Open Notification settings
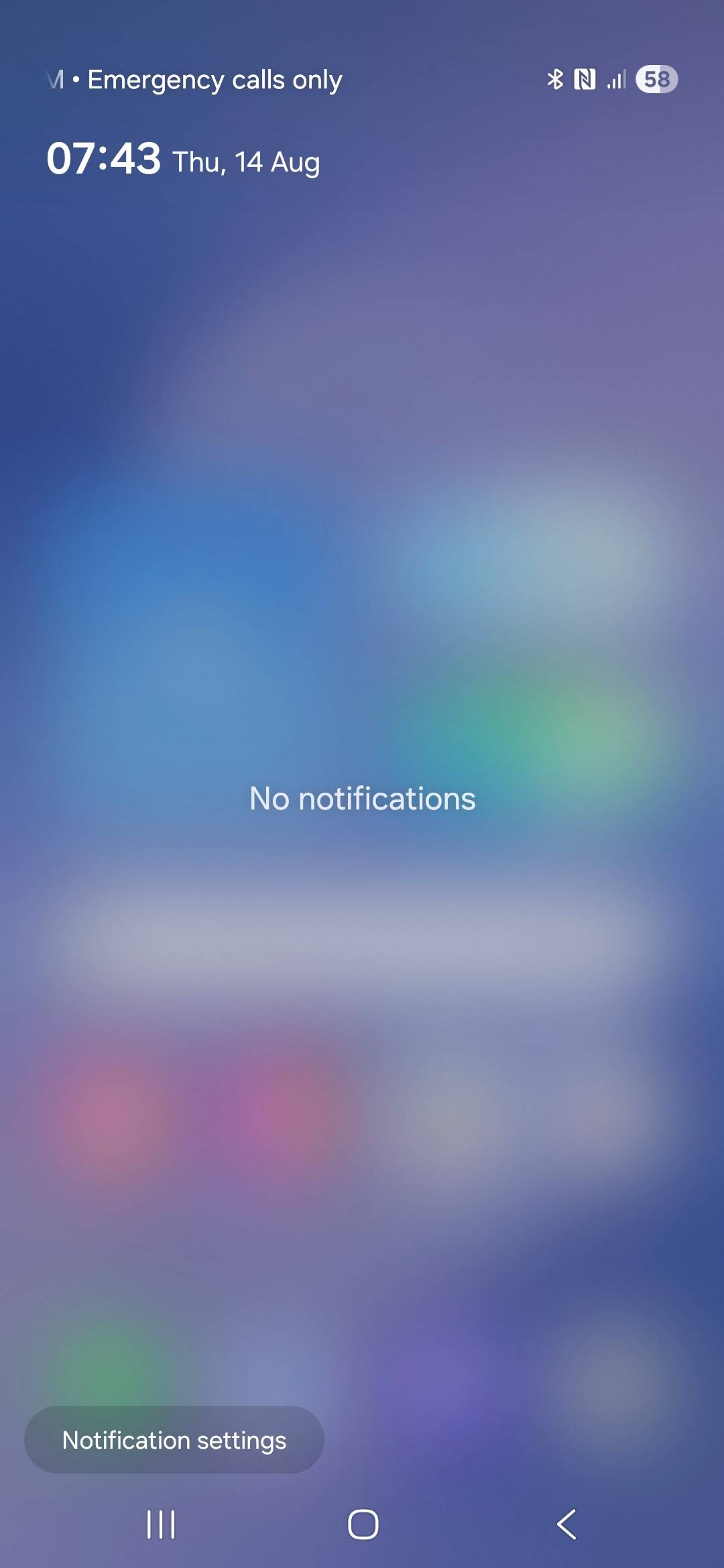Image resolution: width=724 pixels, height=1568 pixels. 173,1439
